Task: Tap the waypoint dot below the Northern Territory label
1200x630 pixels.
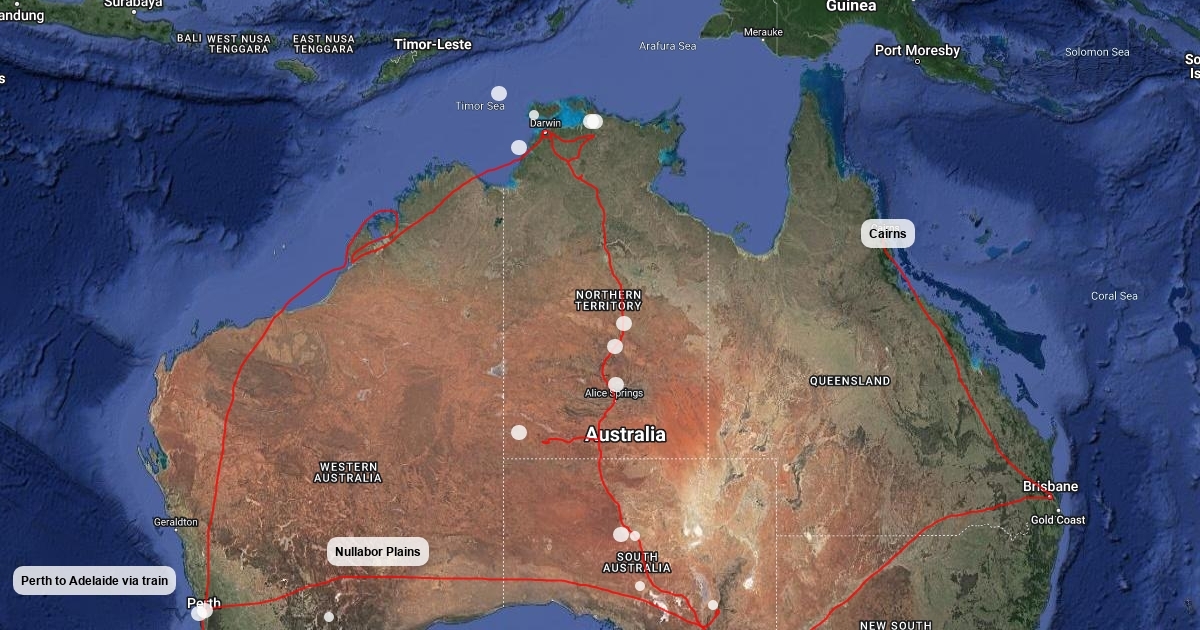Action: (624, 323)
